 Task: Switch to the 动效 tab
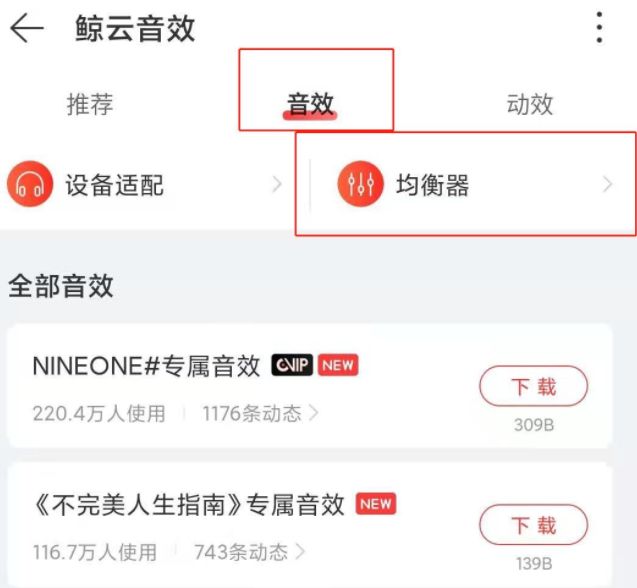pyautogui.click(x=530, y=104)
